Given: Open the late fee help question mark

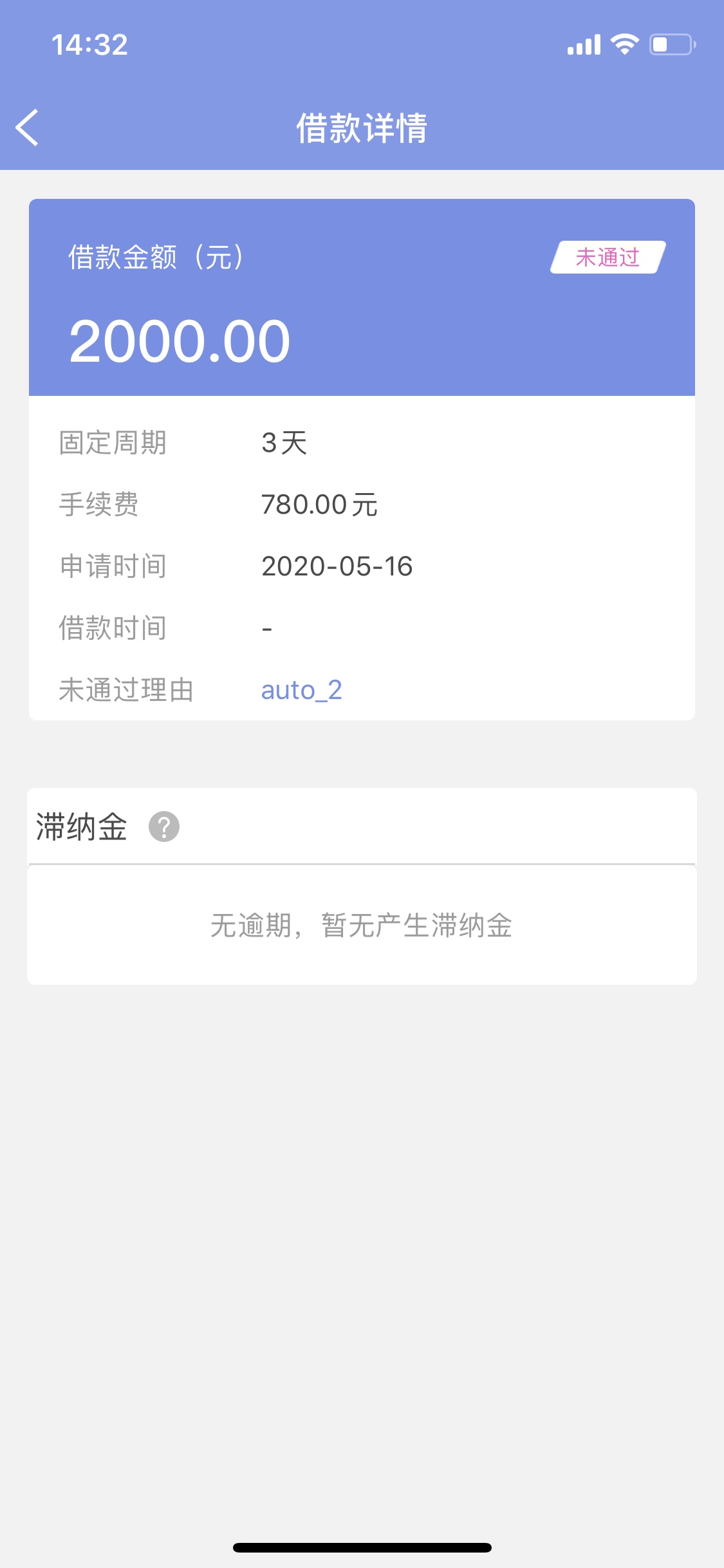Looking at the screenshot, I should click(x=164, y=826).
